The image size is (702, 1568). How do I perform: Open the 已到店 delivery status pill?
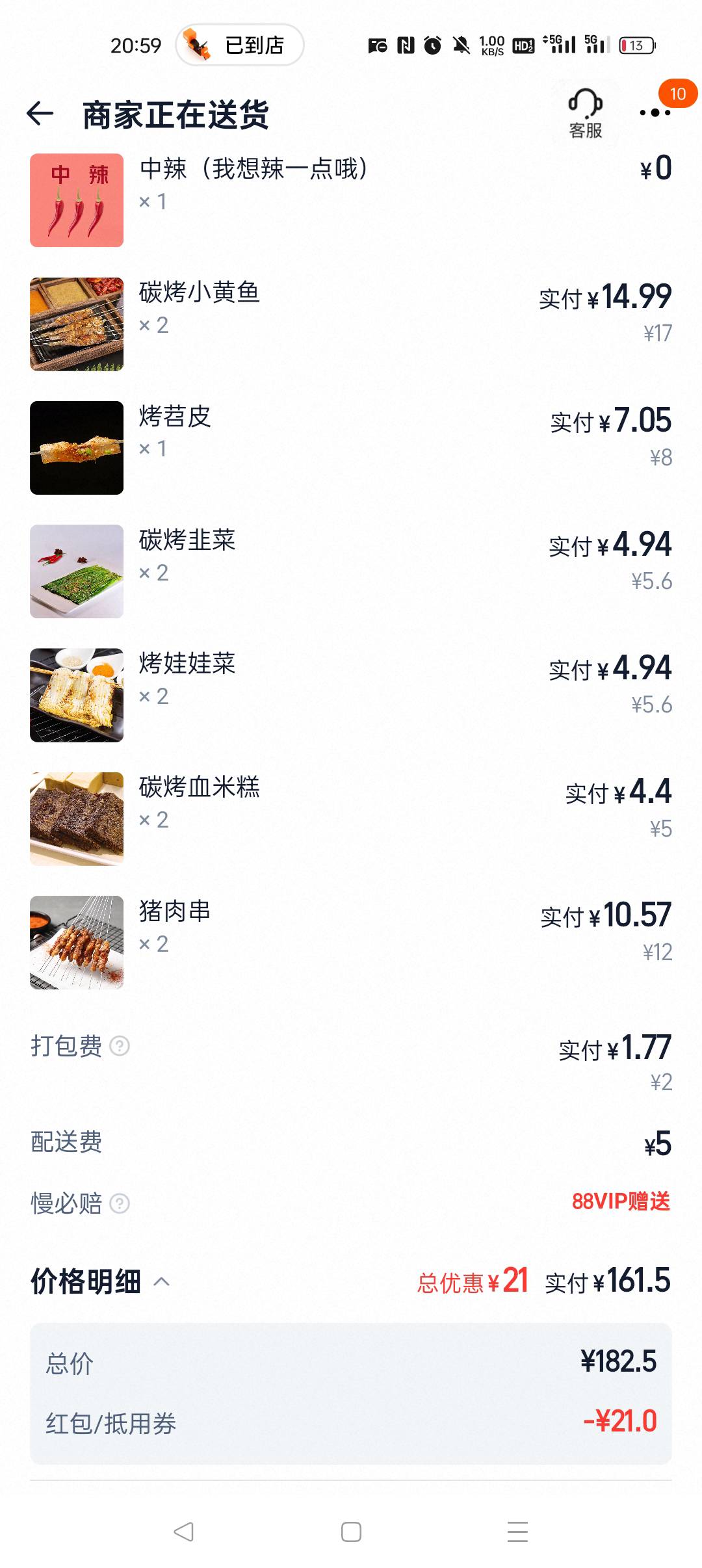tap(240, 46)
